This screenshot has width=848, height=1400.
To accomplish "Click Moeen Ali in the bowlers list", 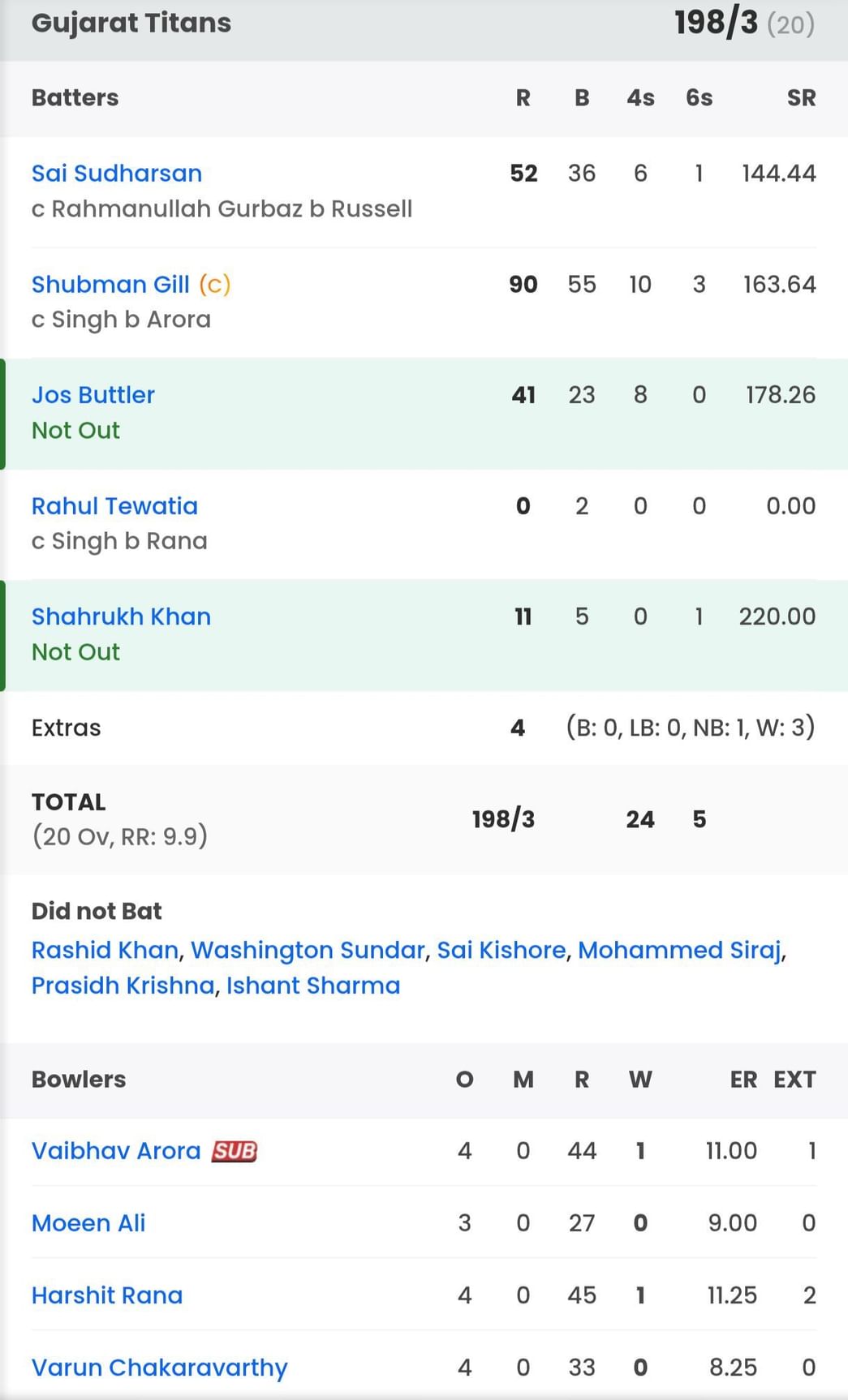I will pyautogui.click(x=88, y=1223).
